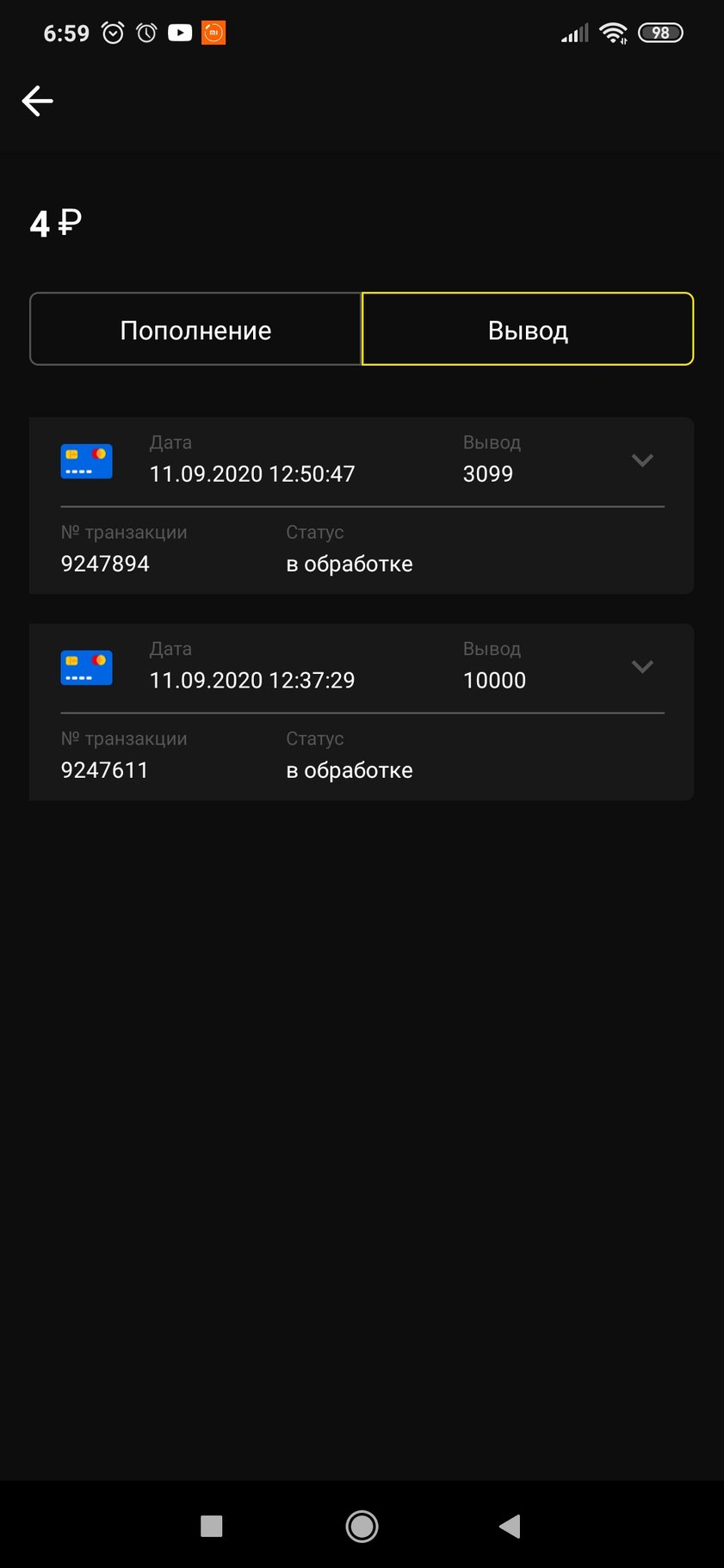Expand withdrawal details for transaction 9247894

point(642,460)
